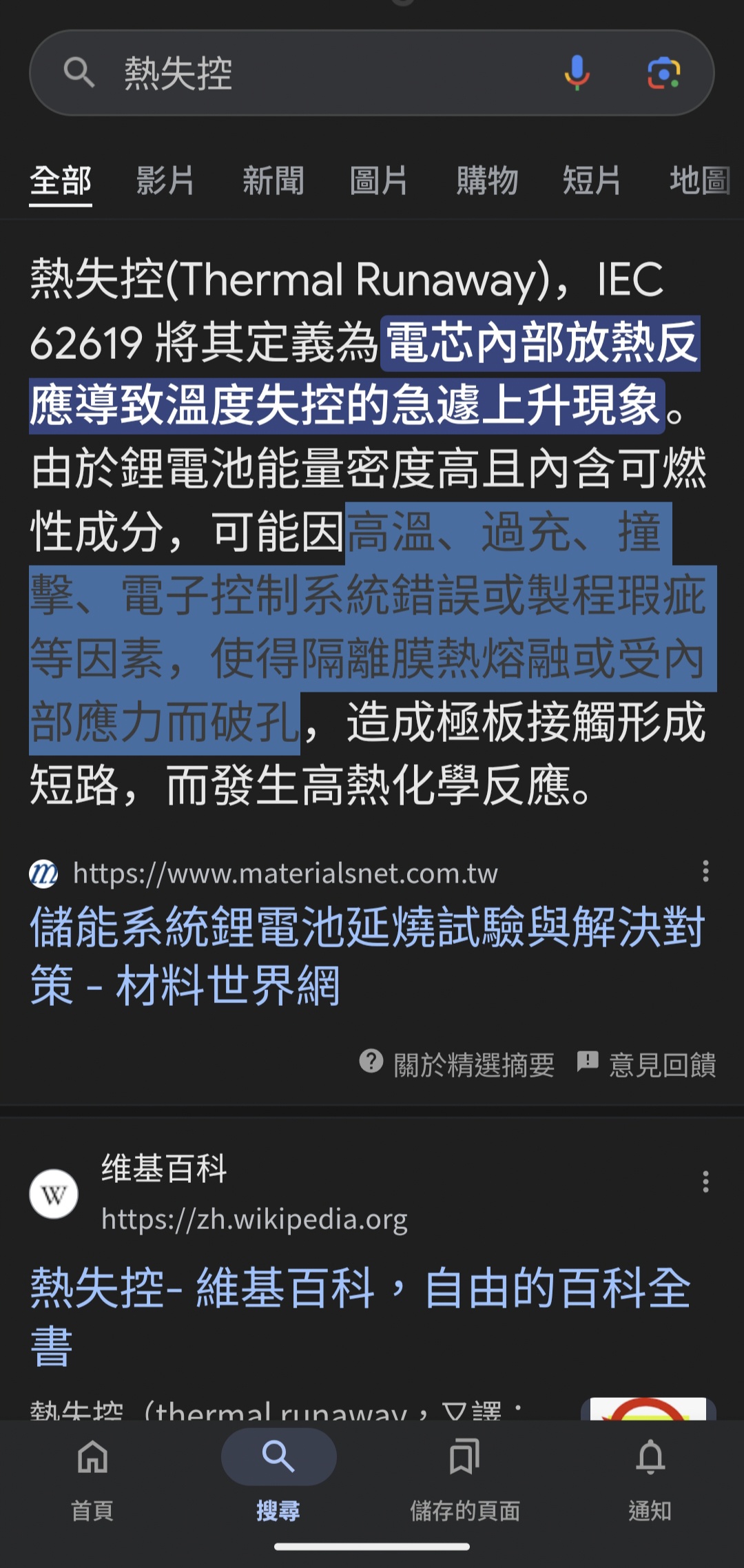Go to the 首頁 home tab

point(92,1476)
